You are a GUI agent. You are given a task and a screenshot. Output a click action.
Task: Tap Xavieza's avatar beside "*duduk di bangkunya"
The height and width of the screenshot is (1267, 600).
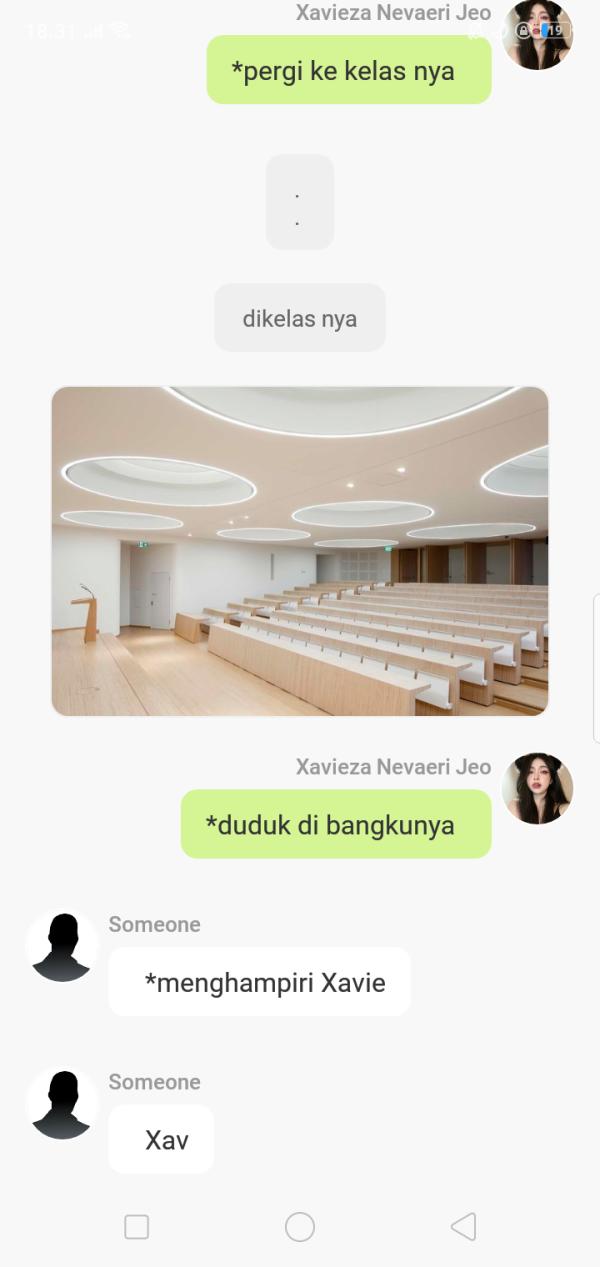tap(537, 788)
